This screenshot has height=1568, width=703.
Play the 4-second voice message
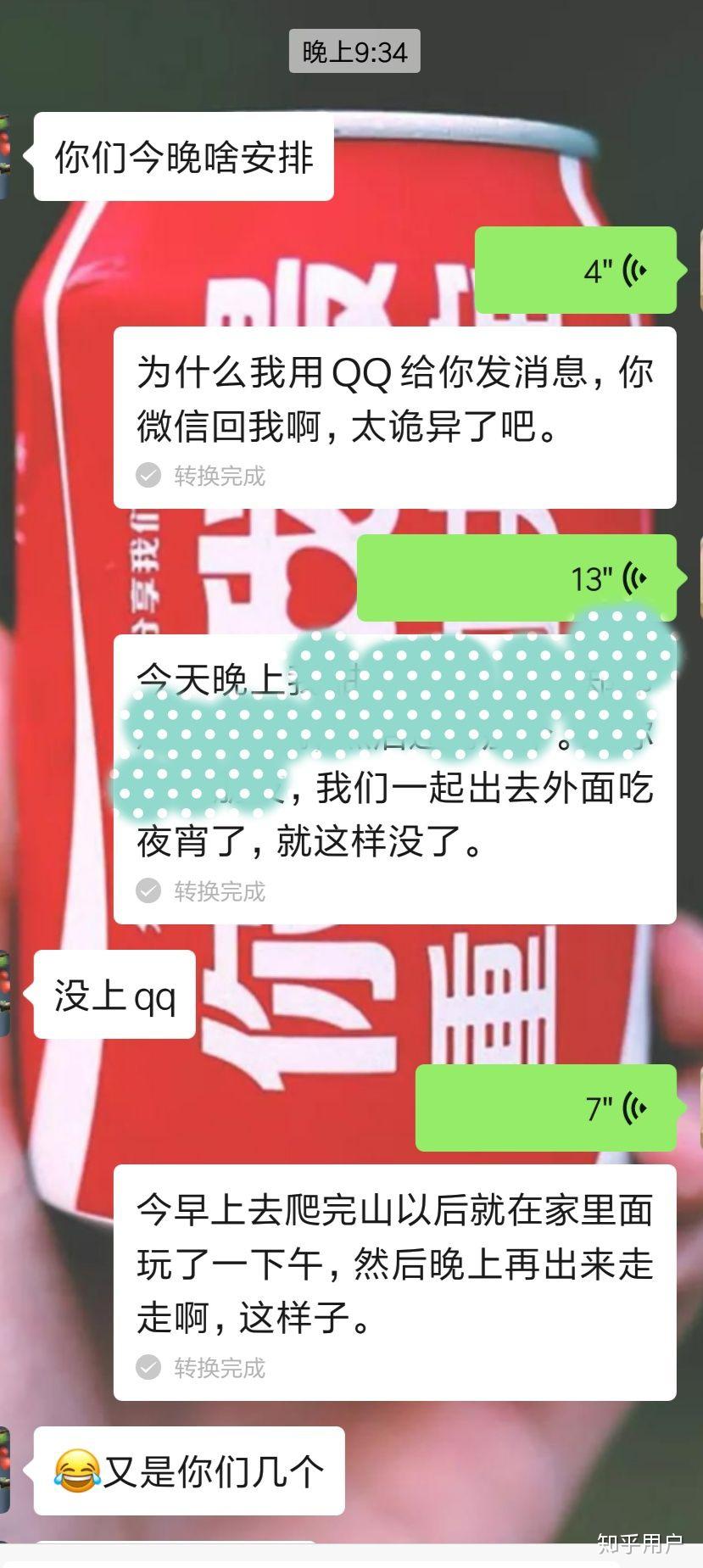(575, 271)
